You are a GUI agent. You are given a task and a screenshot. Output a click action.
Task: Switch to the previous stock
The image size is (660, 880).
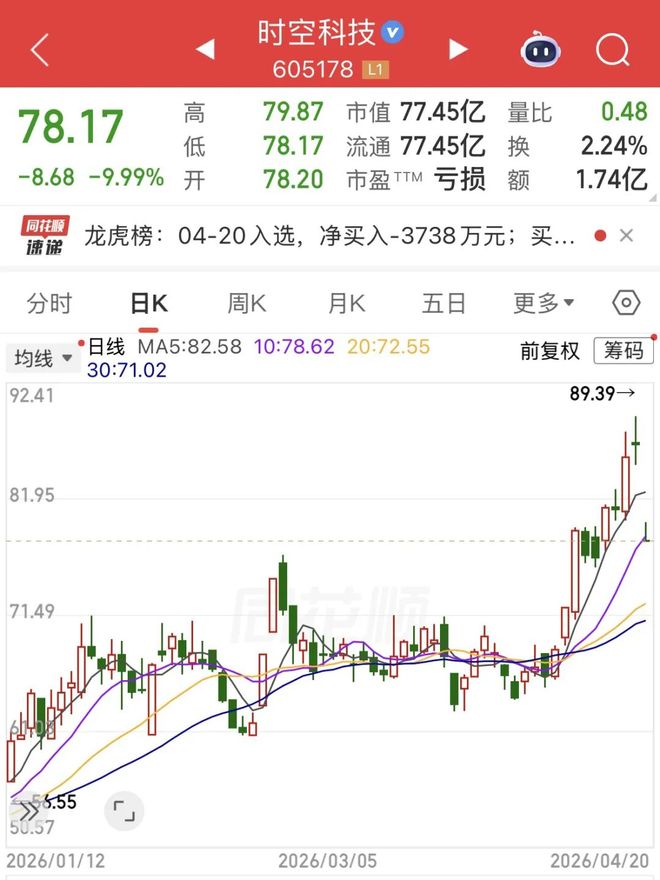(x=204, y=48)
